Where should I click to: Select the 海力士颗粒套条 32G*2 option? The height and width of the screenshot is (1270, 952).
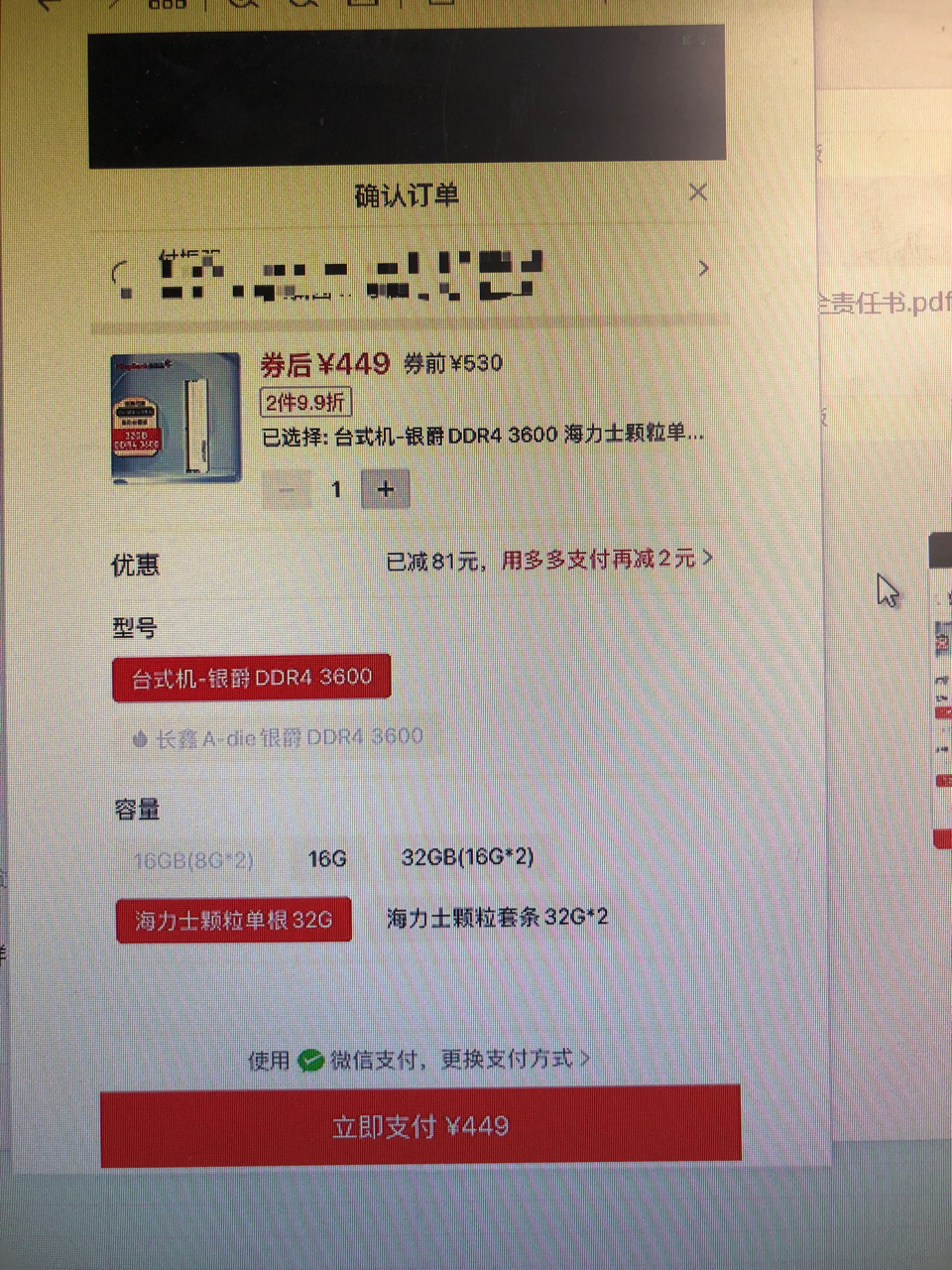coord(495,919)
